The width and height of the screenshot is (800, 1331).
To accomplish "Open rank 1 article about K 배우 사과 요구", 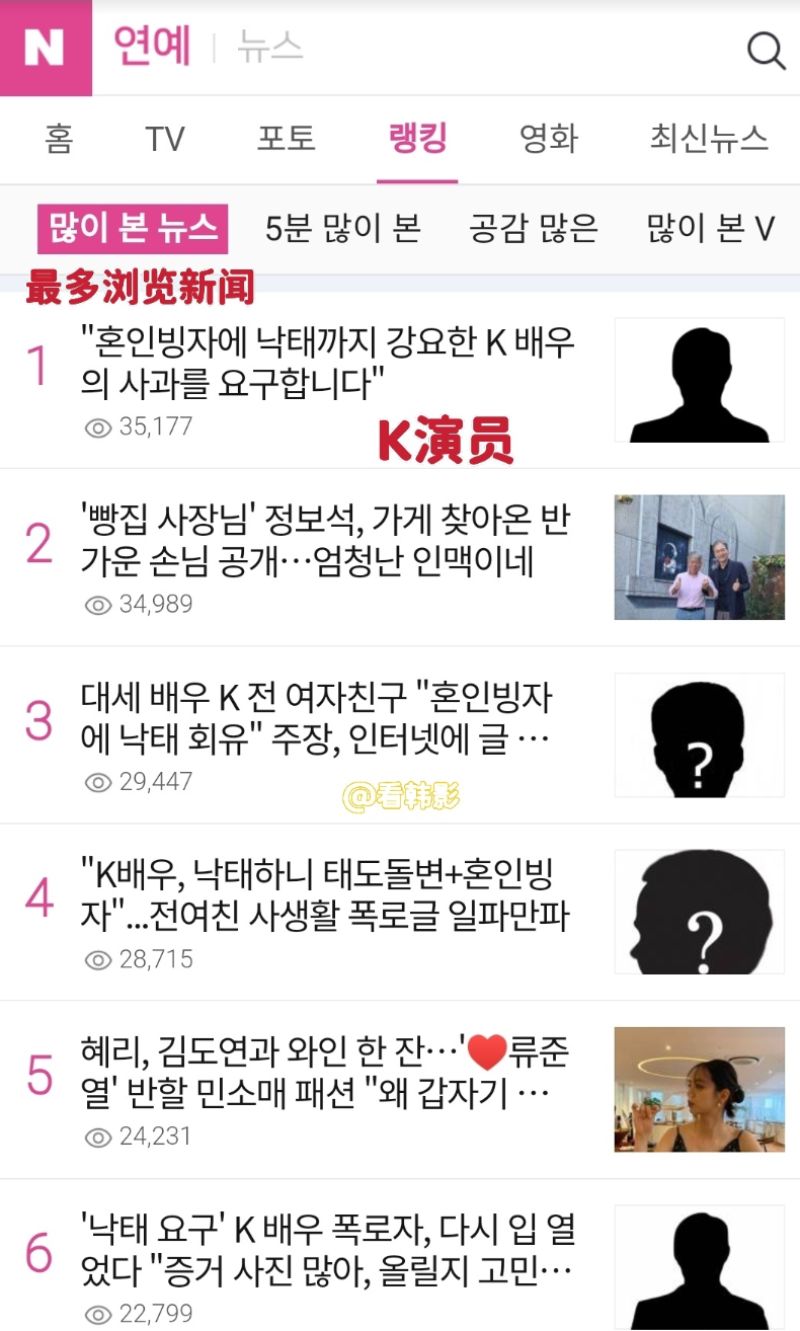I will click(328, 361).
